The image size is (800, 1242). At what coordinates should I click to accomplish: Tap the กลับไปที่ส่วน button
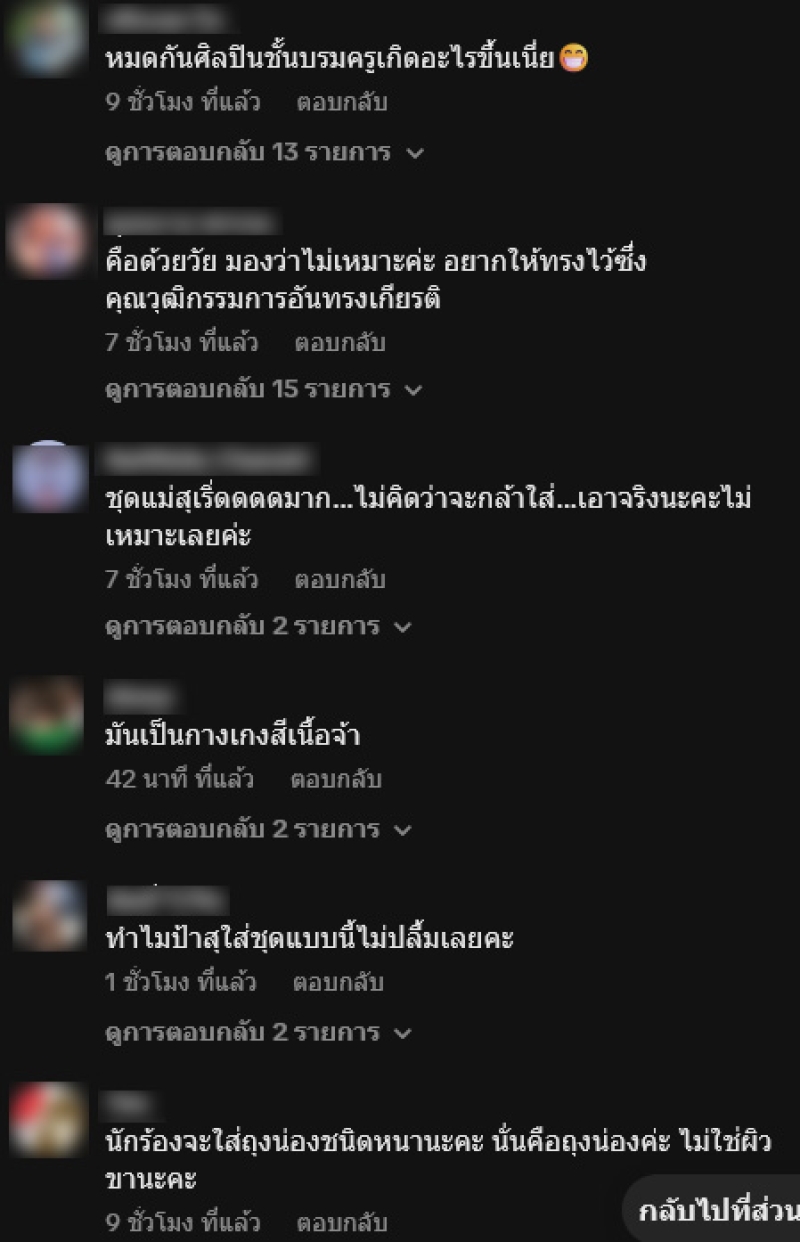pyautogui.click(x=718, y=1210)
